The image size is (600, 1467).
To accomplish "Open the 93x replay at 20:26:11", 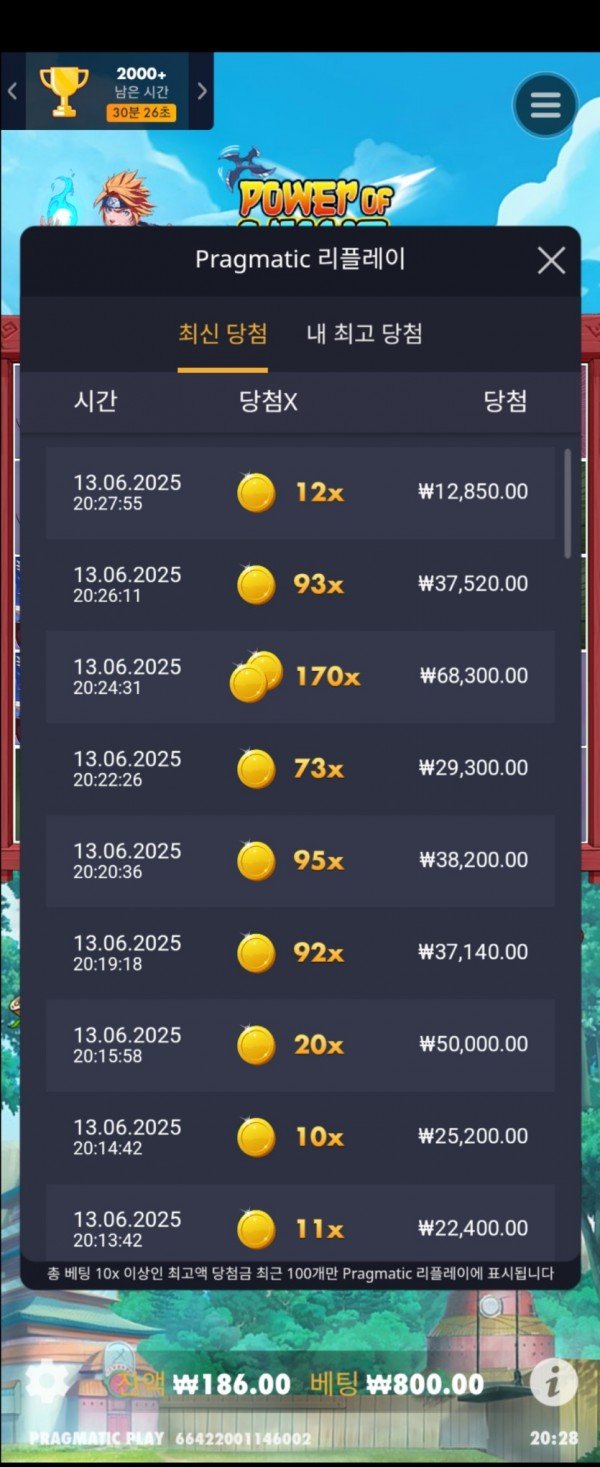I will (300, 584).
